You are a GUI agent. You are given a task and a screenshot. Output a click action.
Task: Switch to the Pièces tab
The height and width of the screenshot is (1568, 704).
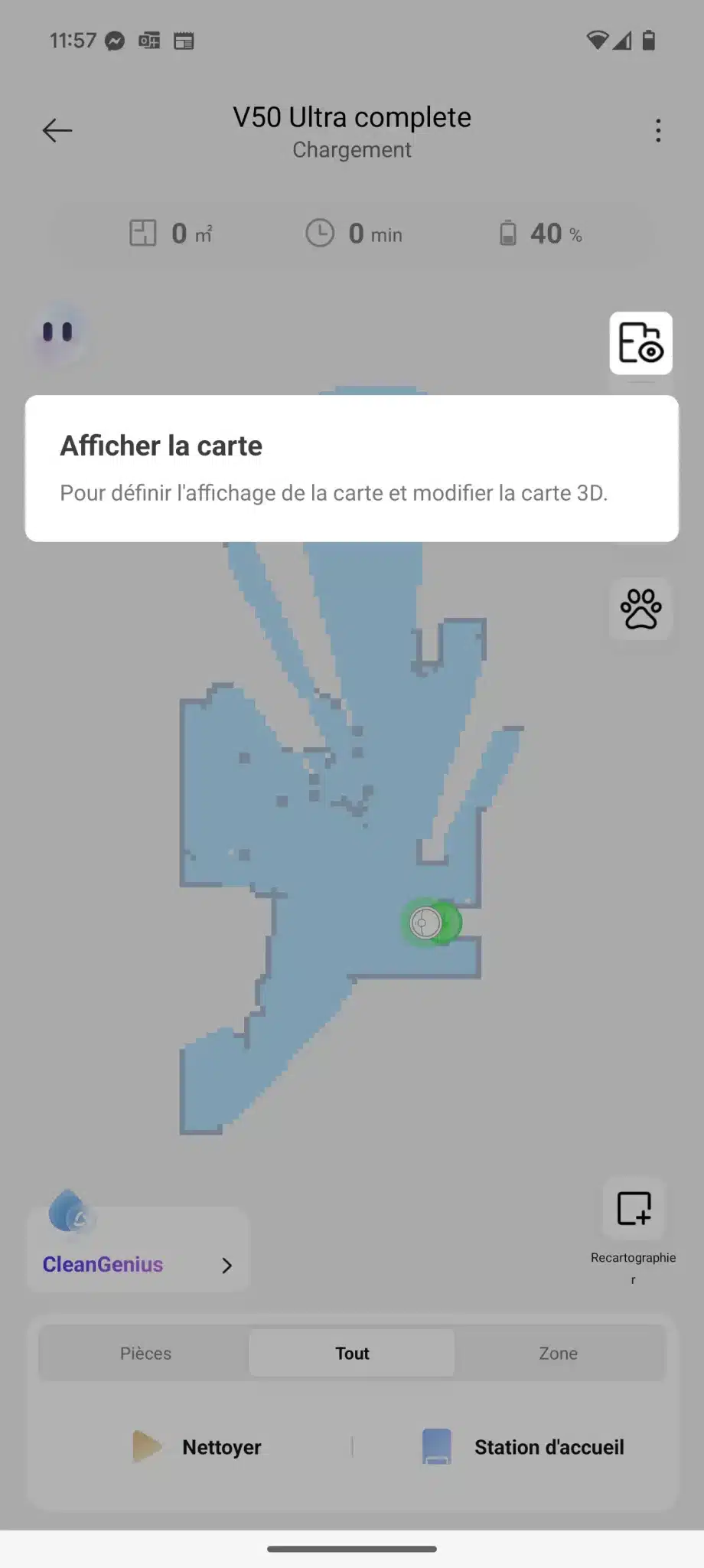click(x=145, y=1353)
